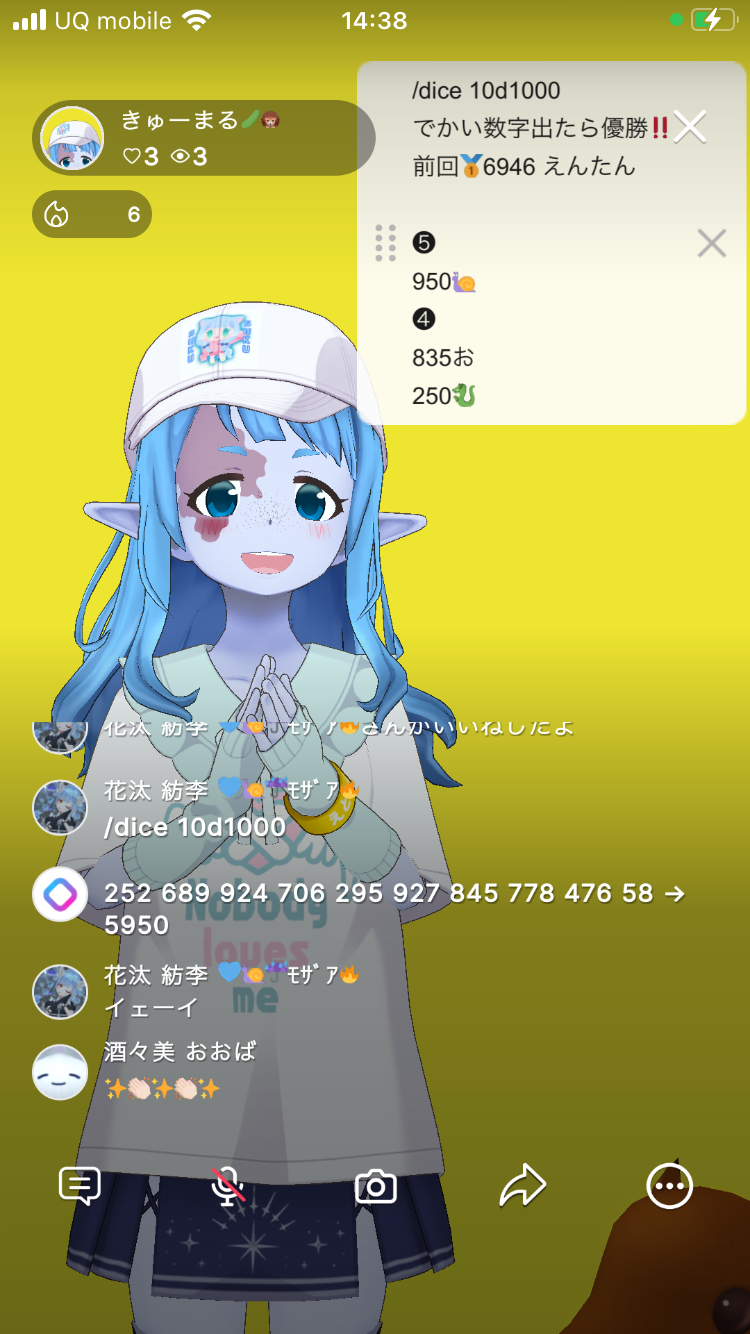Tap 花汰 紡李's avatar beside /dice 10d1000
The width and height of the screenshot is (750, 1334).
click(60, 807)
